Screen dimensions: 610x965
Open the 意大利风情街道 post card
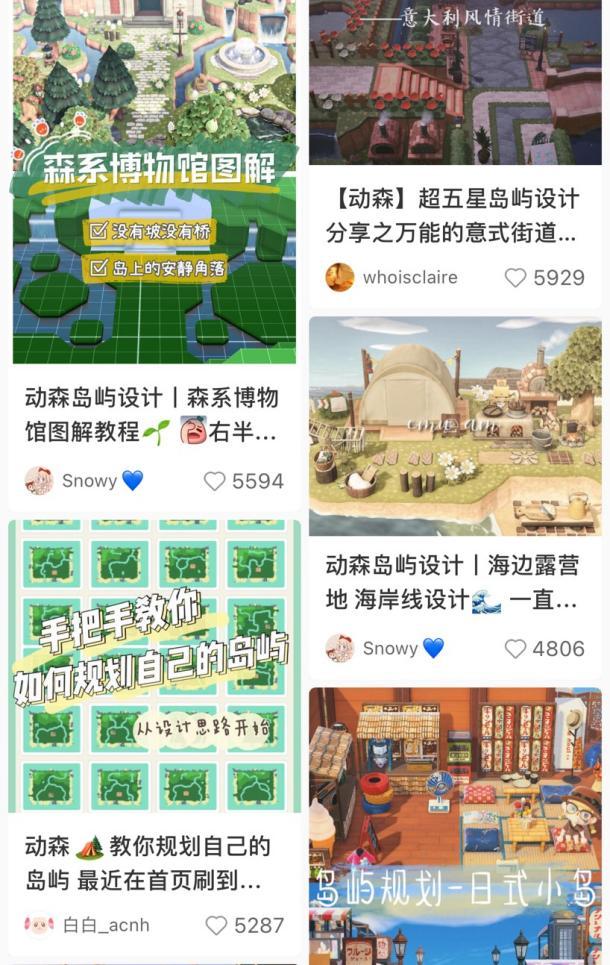click(455, 85)
